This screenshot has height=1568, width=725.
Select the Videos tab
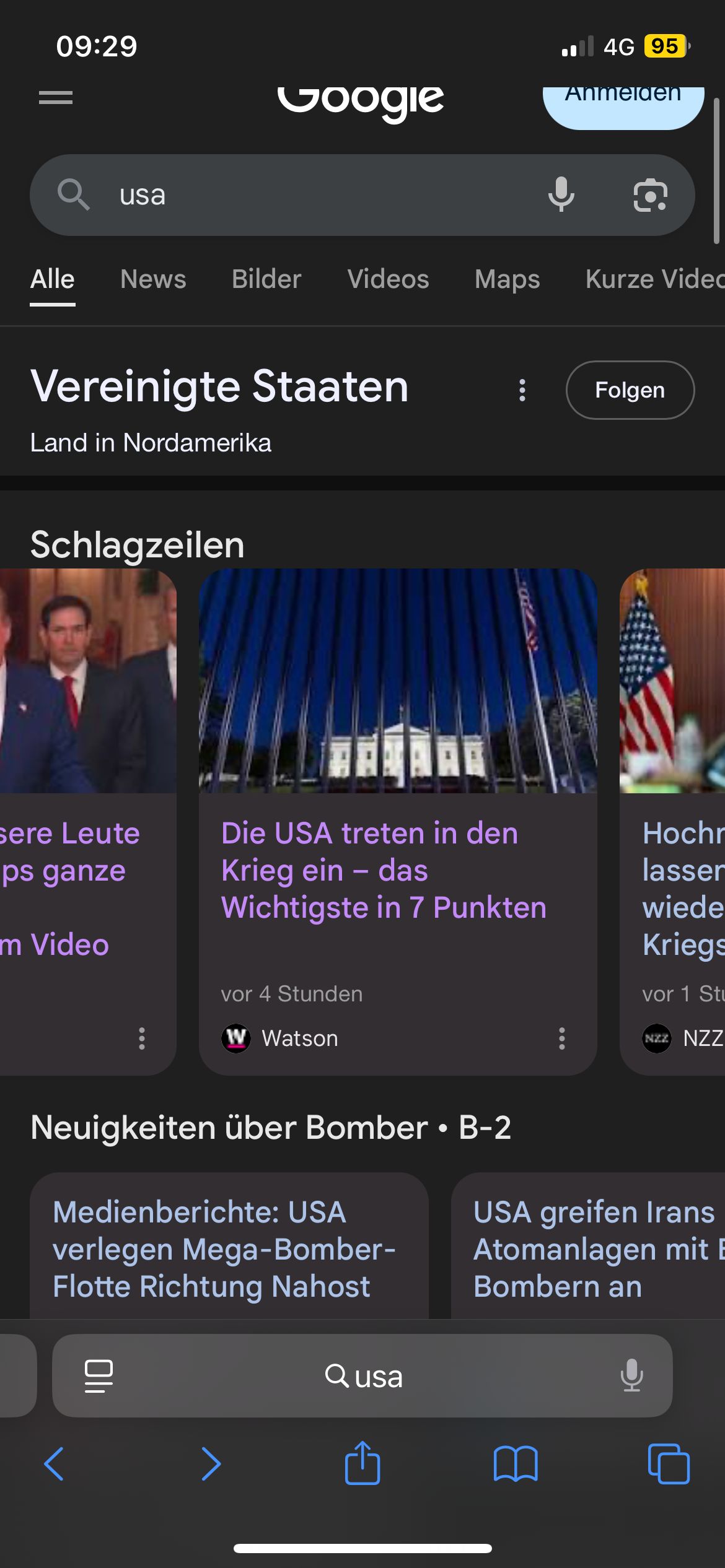tap(388, 279)
